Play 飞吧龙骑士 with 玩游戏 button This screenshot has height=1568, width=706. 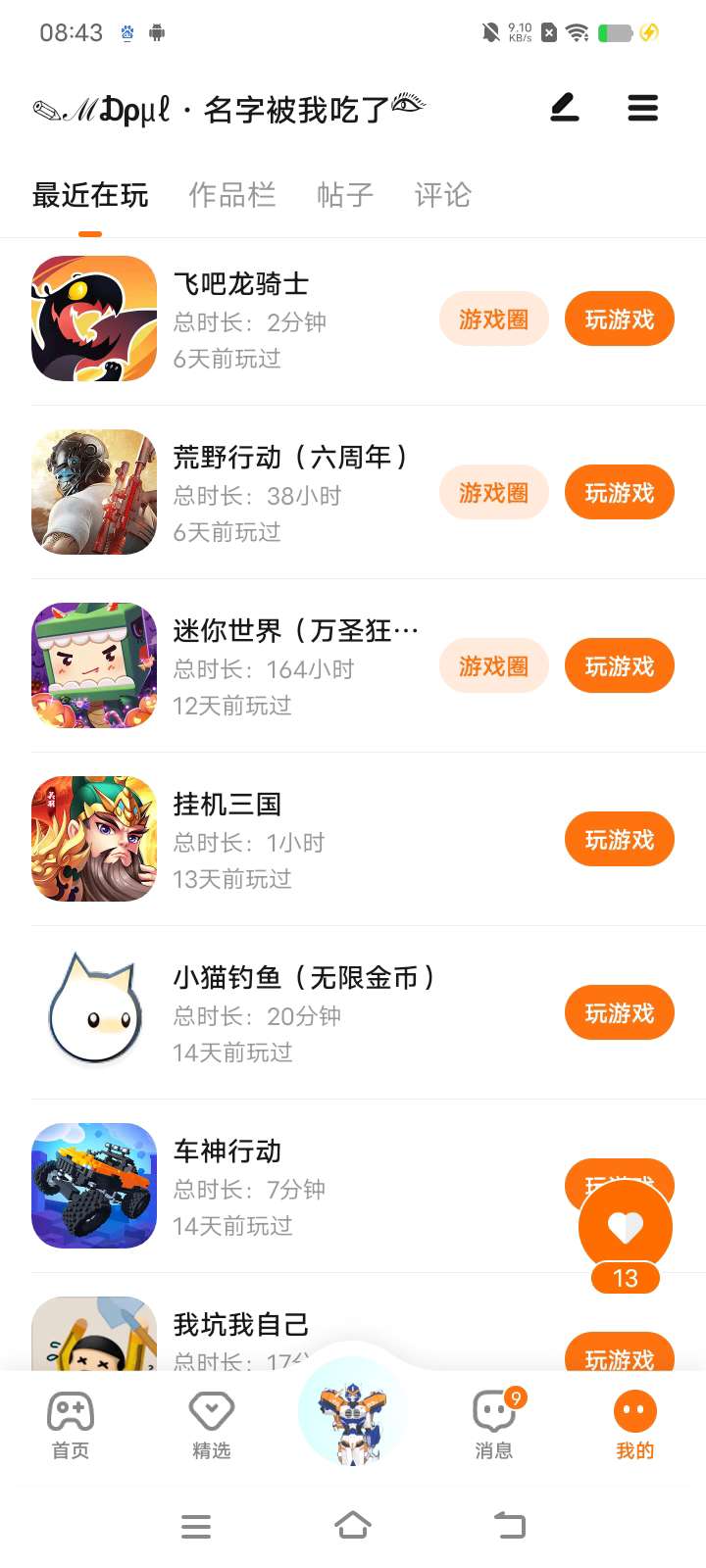[x=619, y=319]
